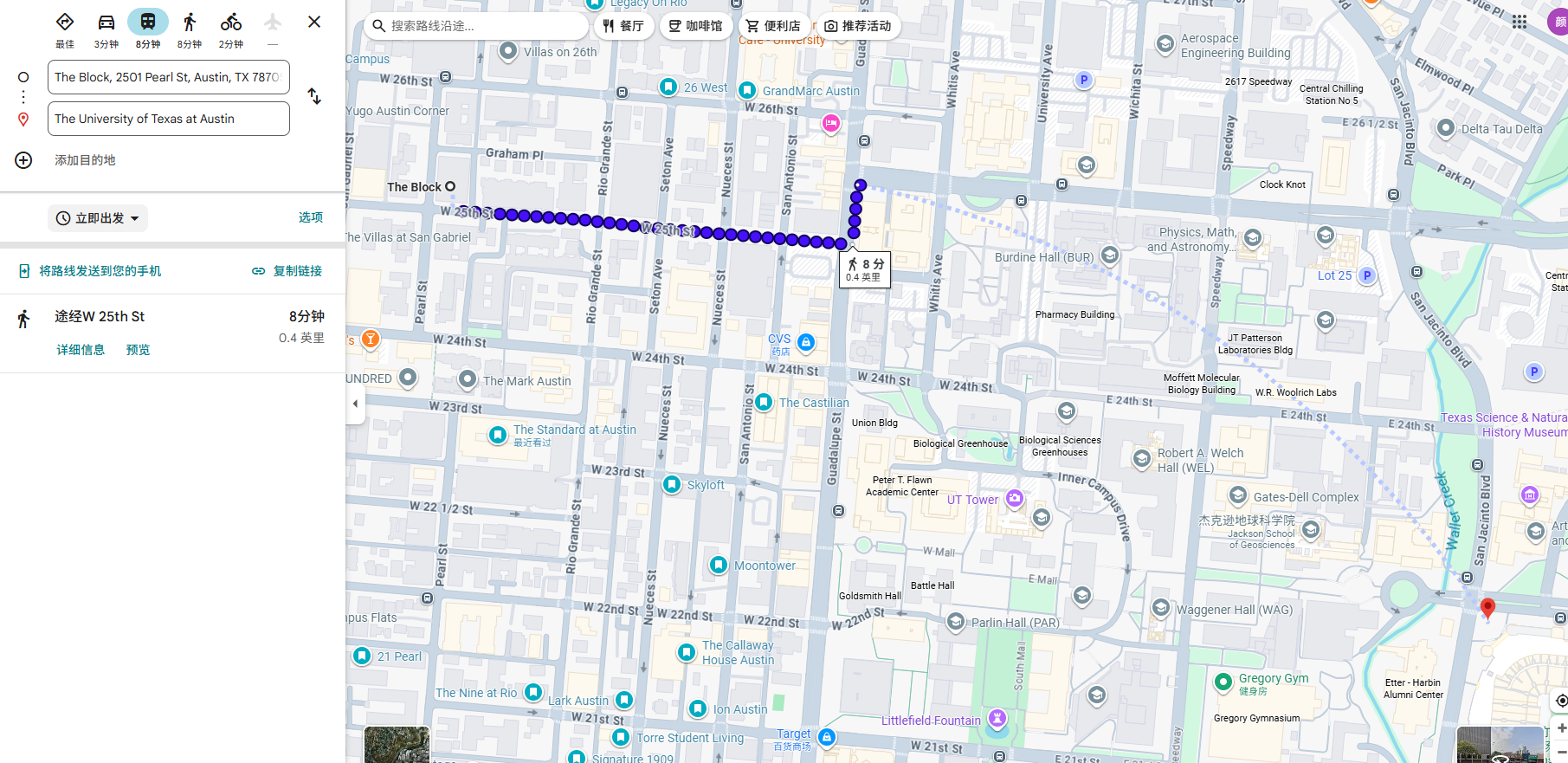Preview the W 25th St walking route
The image size is (1568, 763).
tap(138, 350)
